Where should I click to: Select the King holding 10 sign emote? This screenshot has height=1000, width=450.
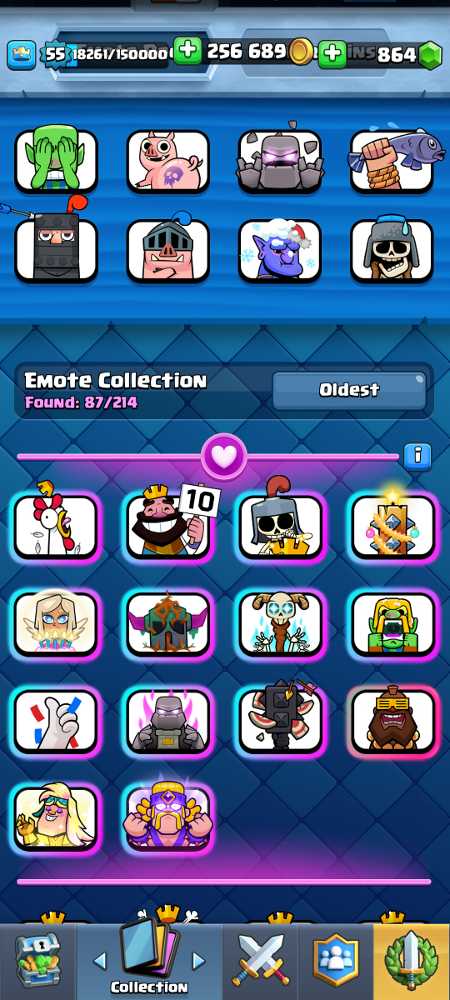(x=168, y=524)
